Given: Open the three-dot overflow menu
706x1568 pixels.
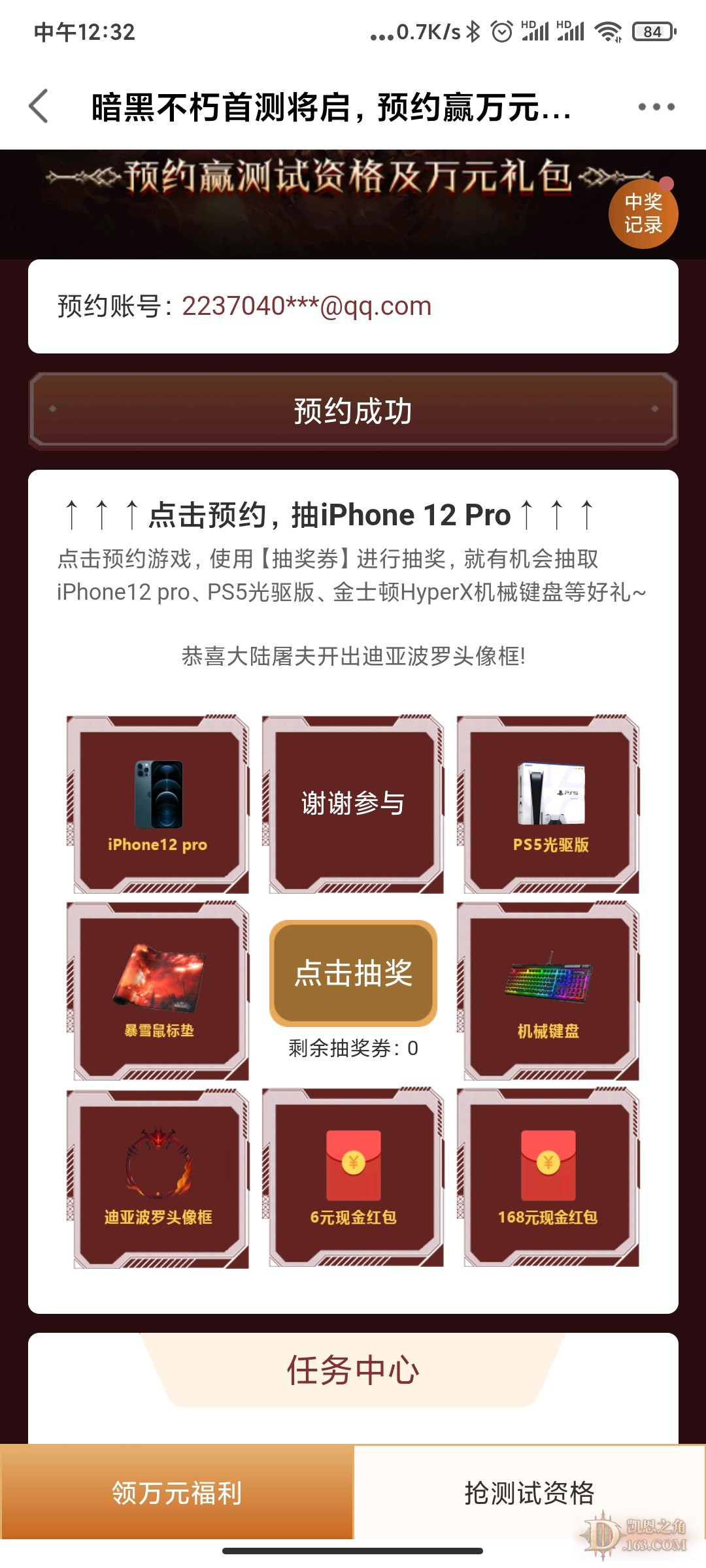Looking at the screenshot, I should (x=656, y=106).
